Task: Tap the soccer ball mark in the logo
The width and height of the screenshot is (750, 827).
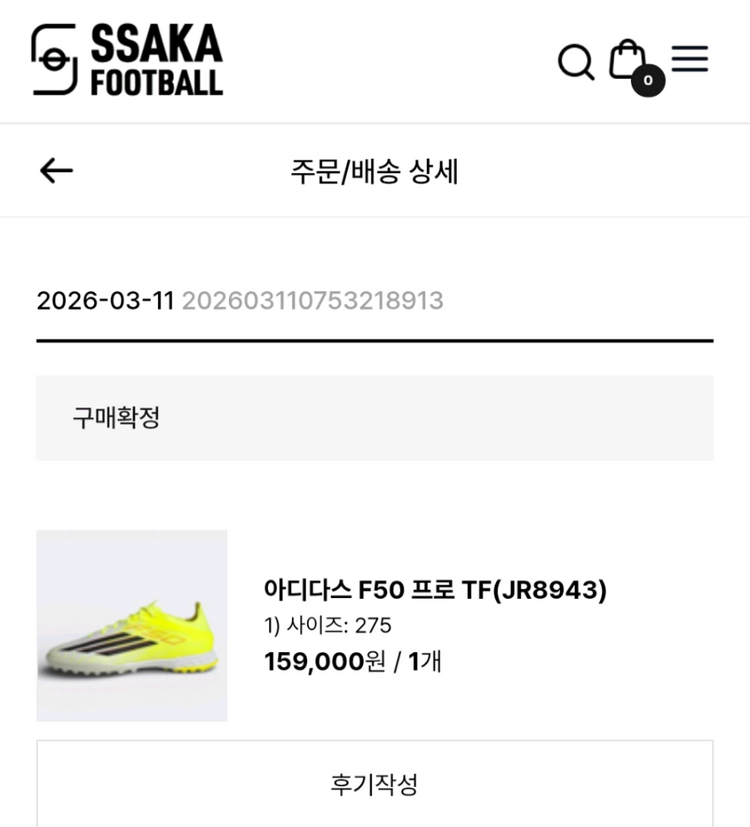Action: tap(55, 60)
